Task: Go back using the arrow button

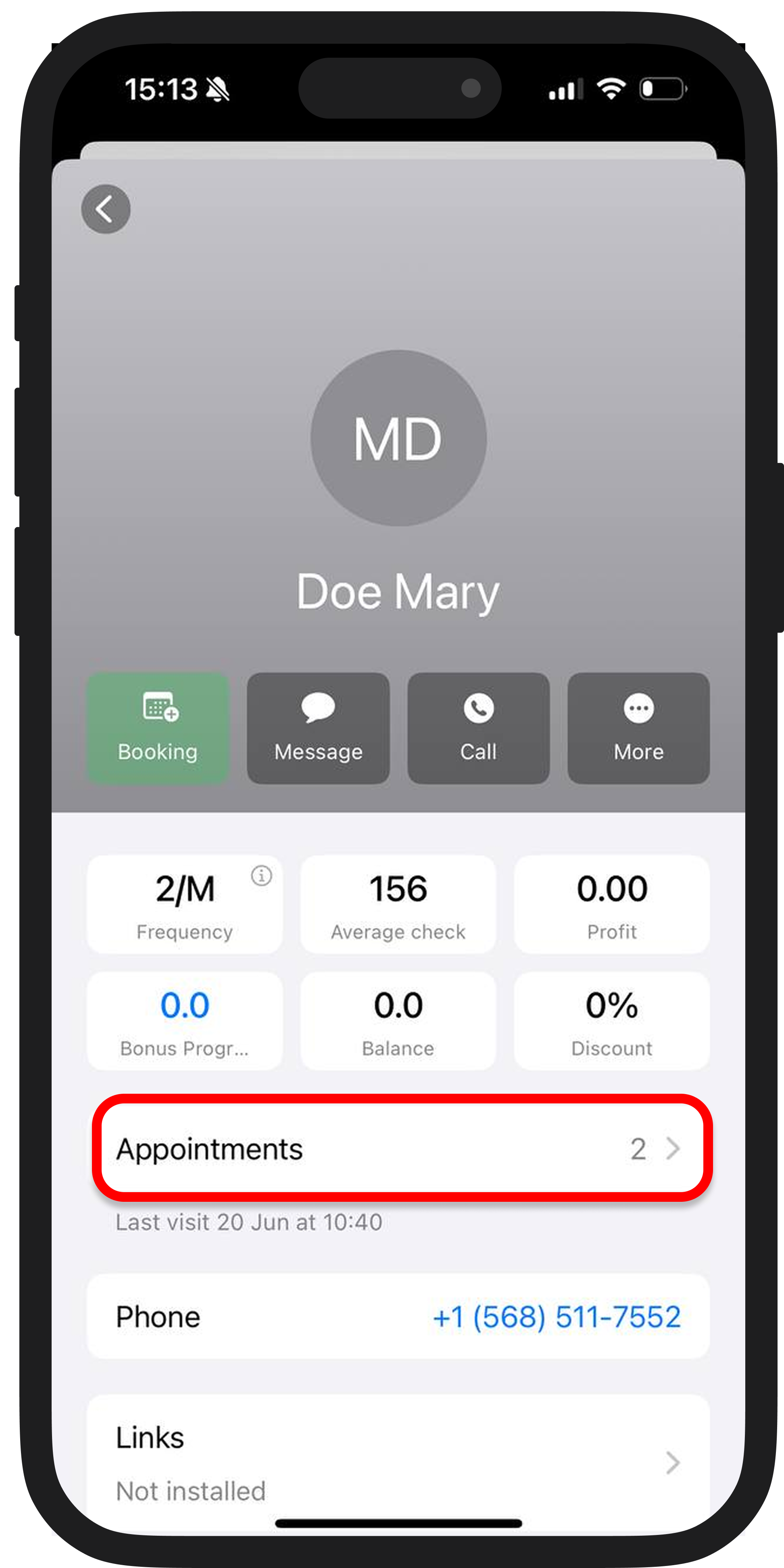Action: [105, 209]
